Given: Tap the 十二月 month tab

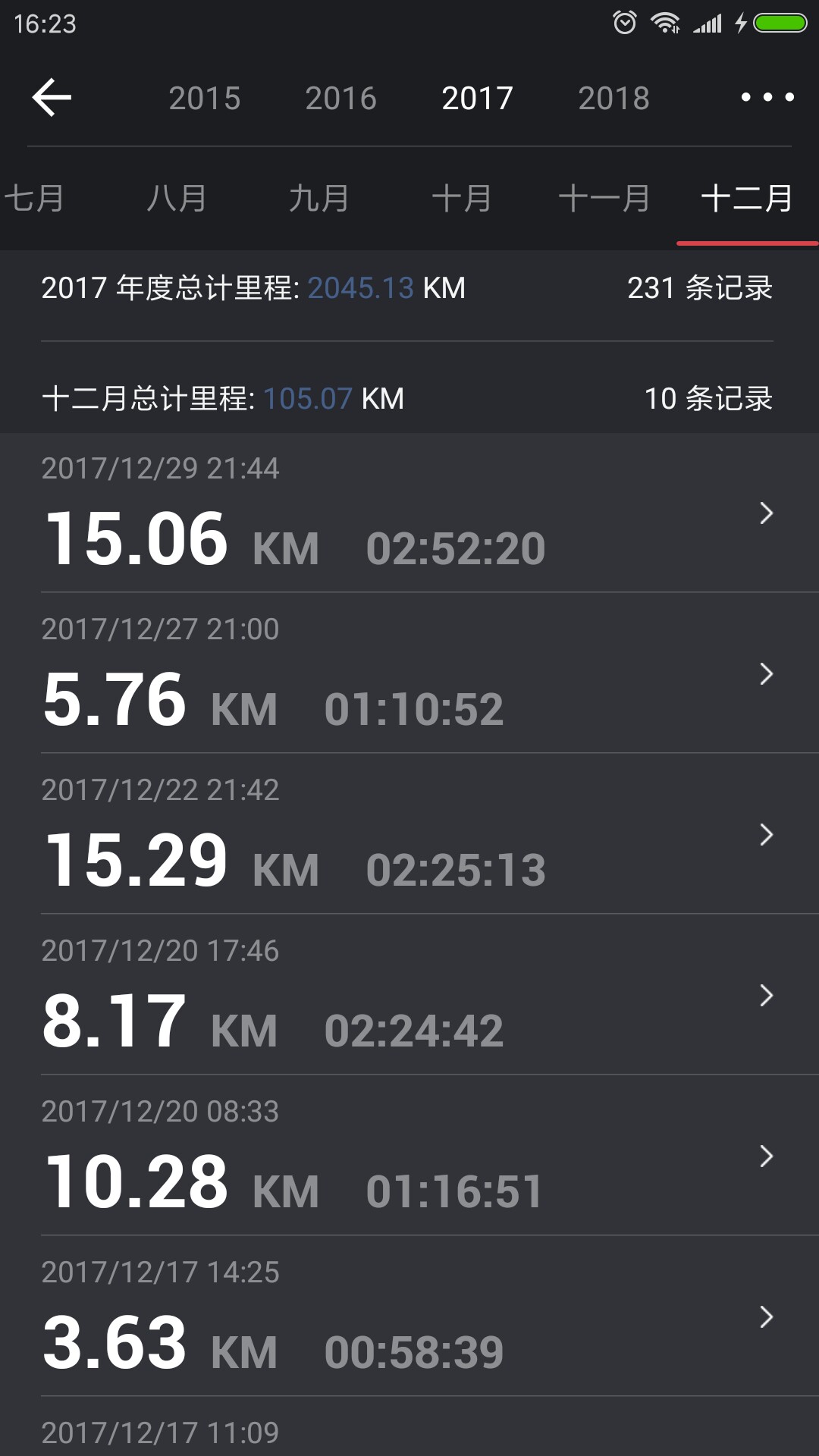Looking at the screenshot, I should 747,199.
